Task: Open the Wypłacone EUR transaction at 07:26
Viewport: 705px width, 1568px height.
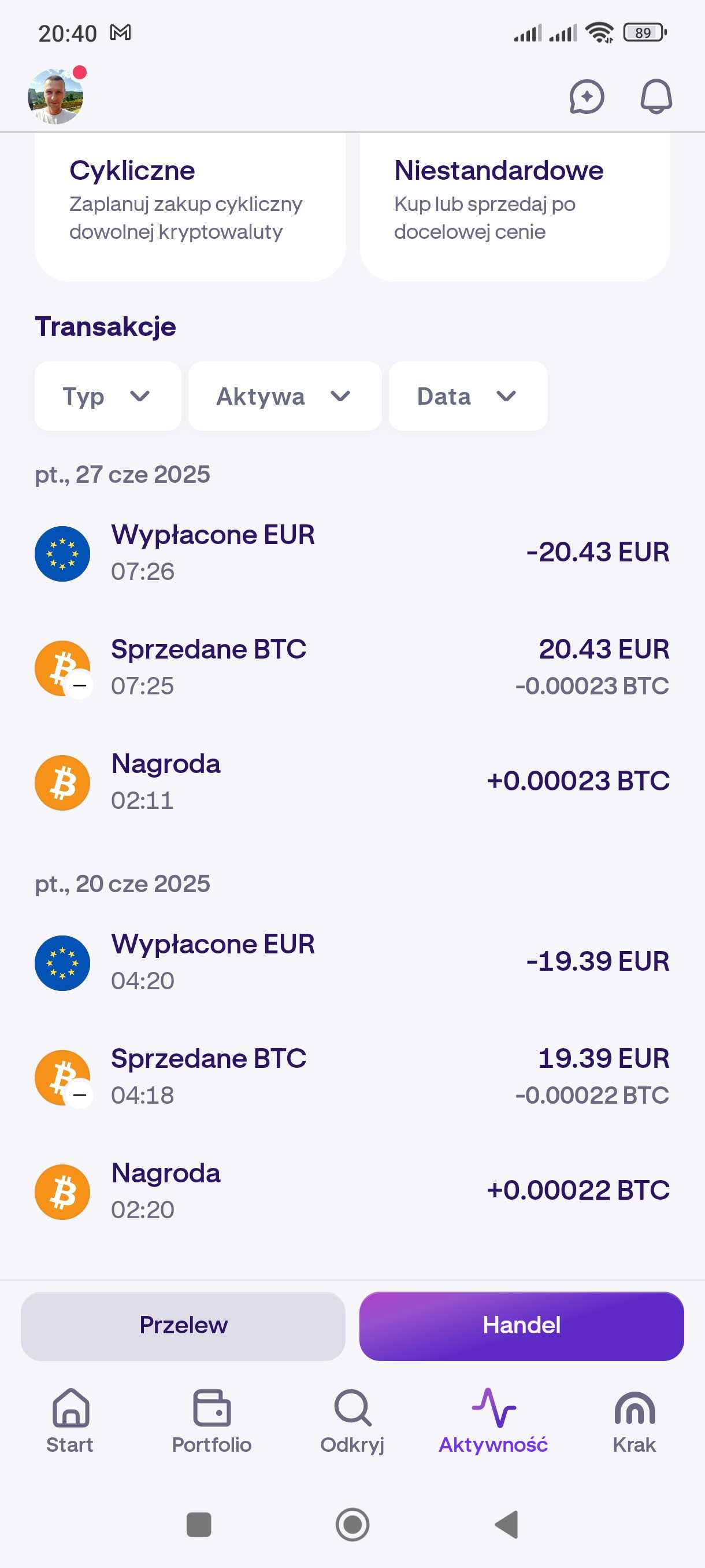Action: [x=352, y=553]
